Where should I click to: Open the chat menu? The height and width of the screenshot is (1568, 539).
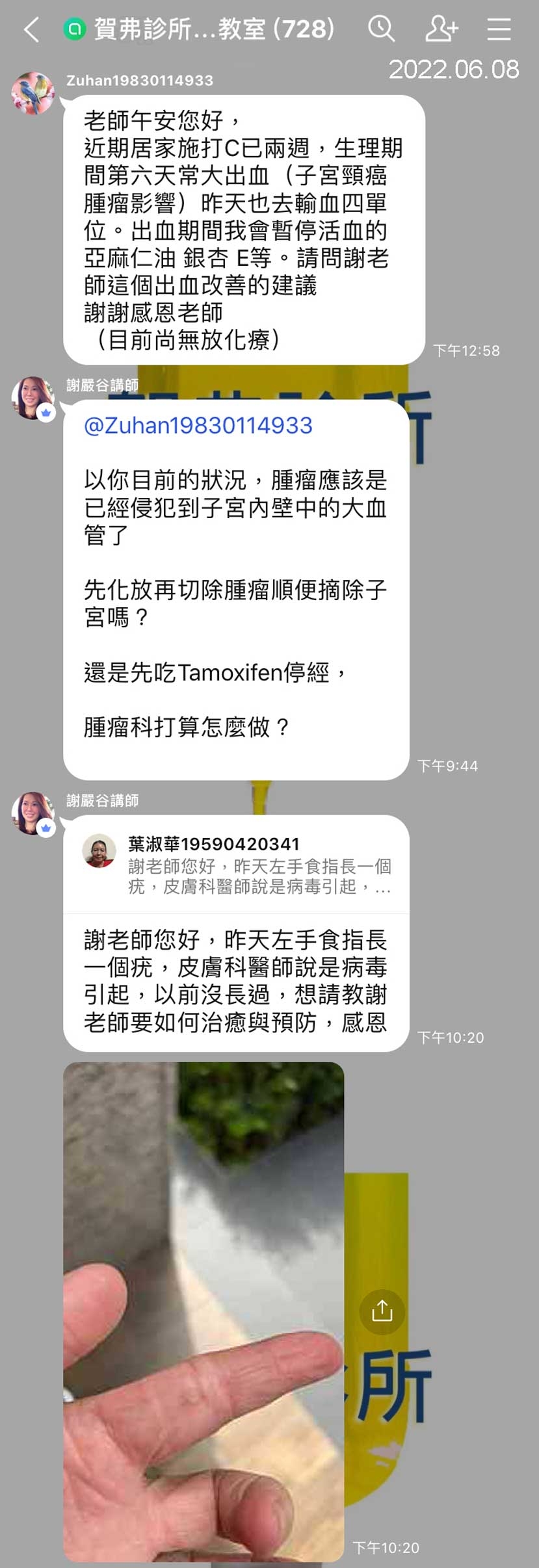499,29
